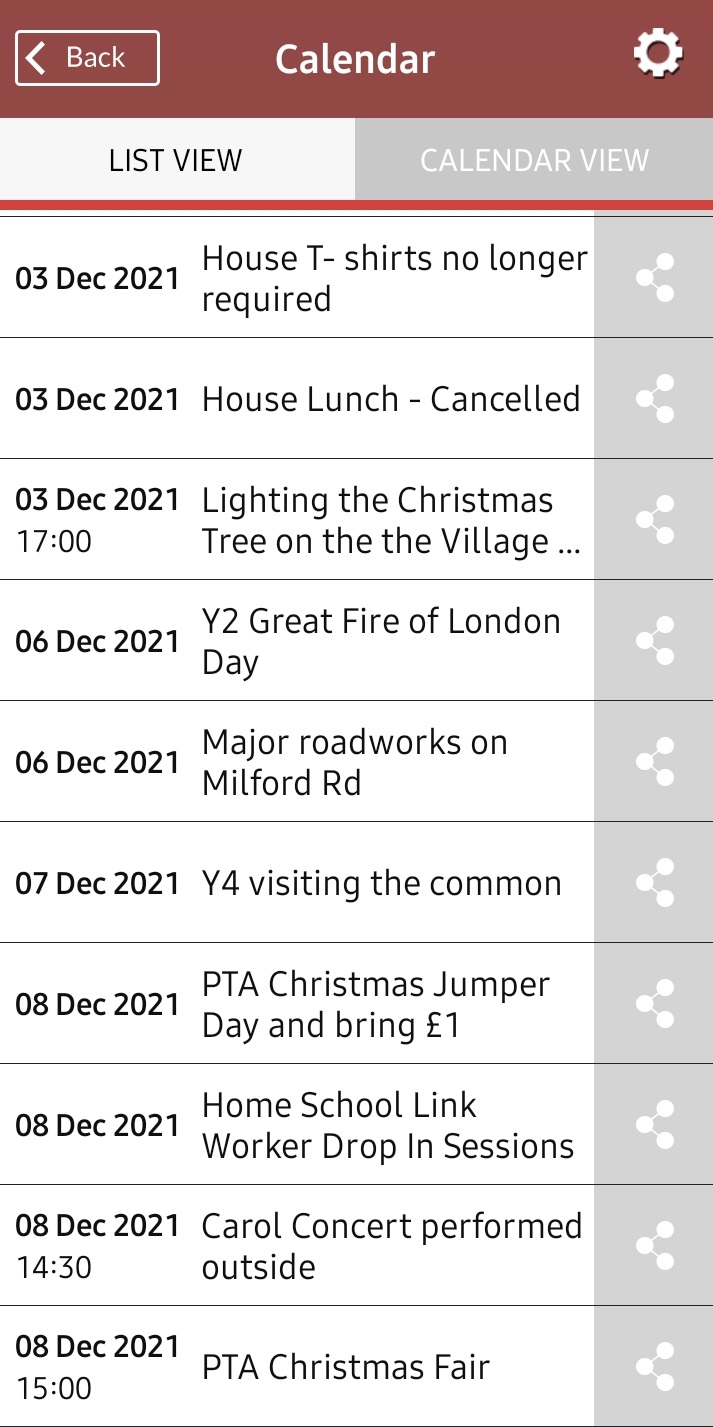This screenshot has height=1427, width=713.
Task: Share the House Lunch - Cancelled event
Action: point(654,399)
